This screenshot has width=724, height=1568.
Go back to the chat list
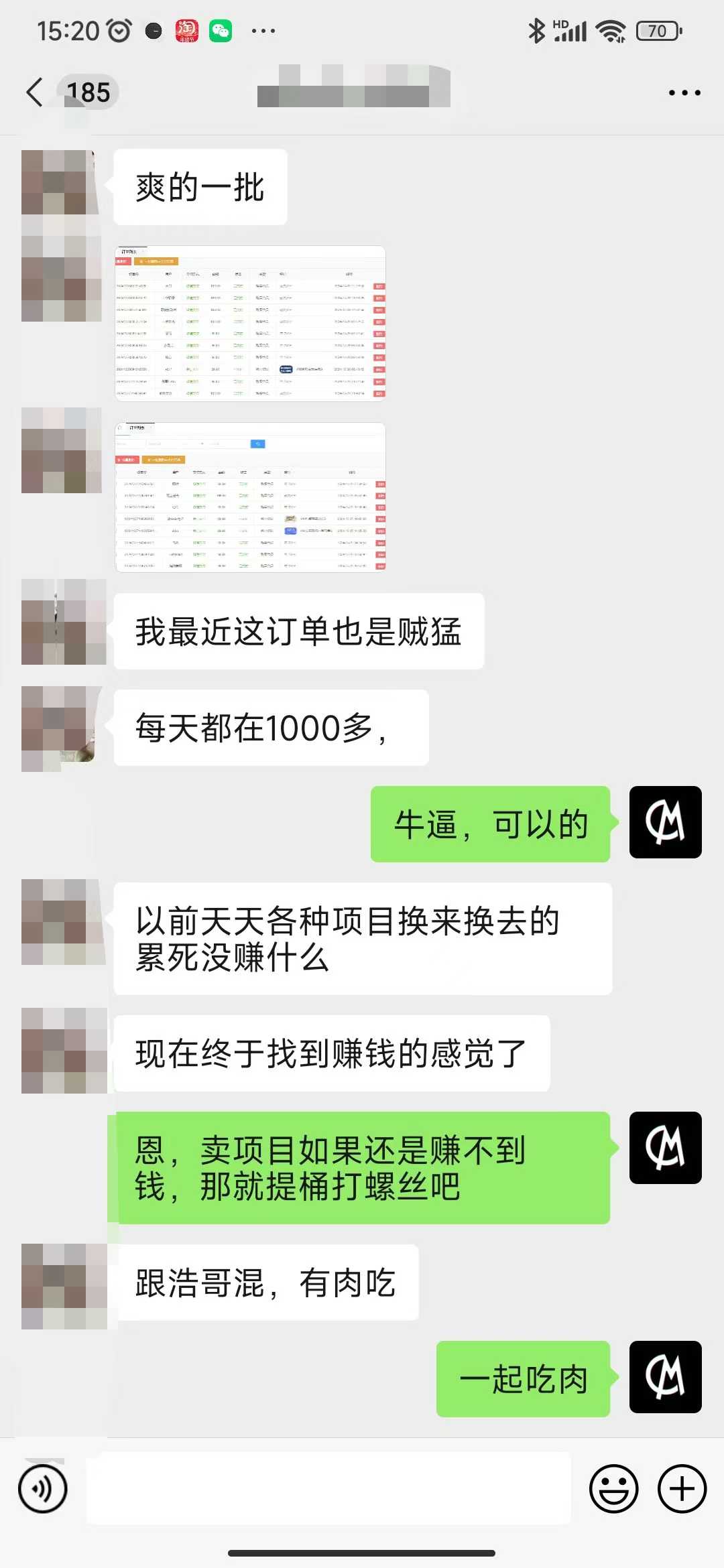tap(35, 92)
